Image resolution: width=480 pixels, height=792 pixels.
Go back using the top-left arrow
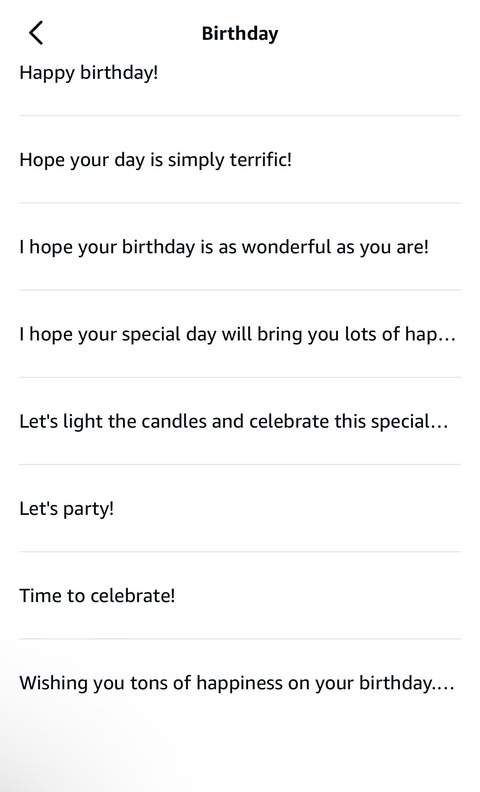36,33
